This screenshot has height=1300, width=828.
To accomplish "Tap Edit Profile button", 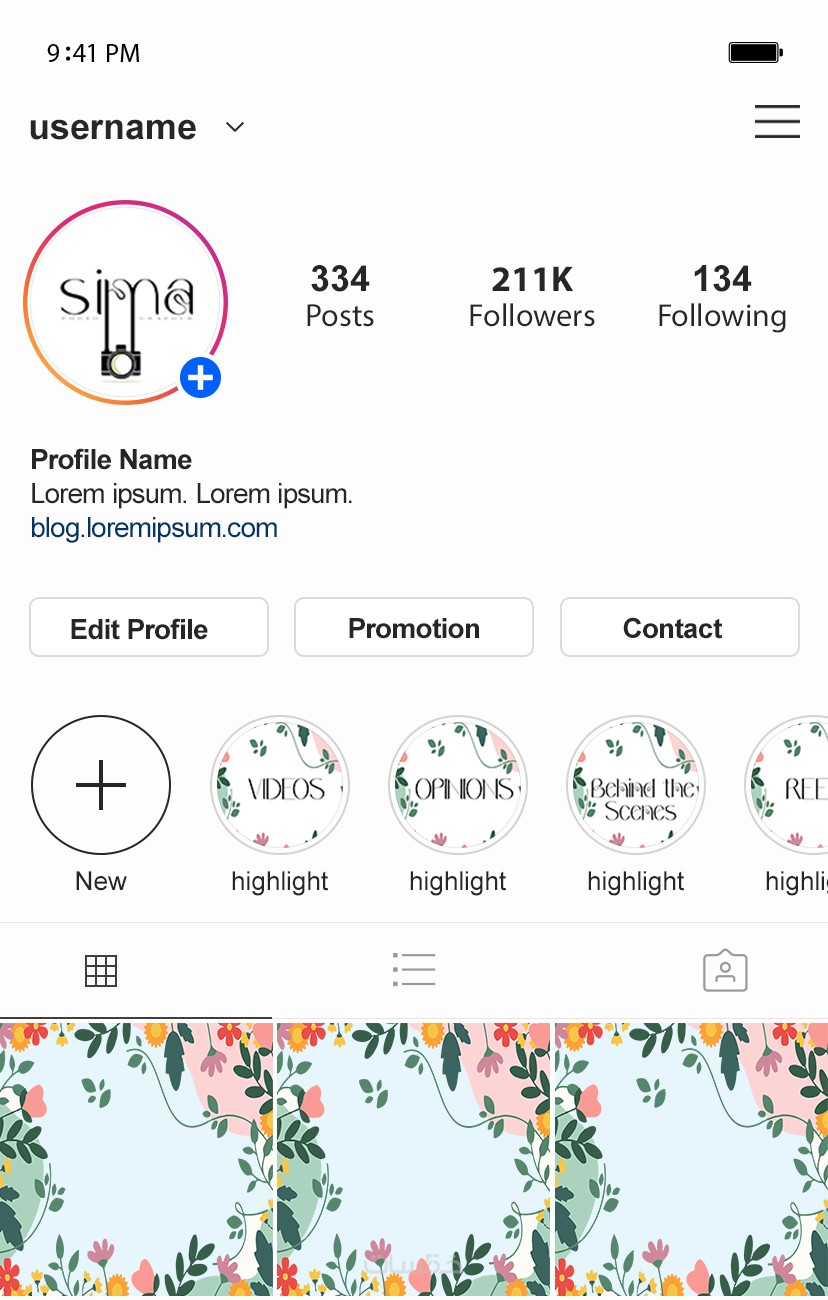I will pyautogui.click(x=149, y=628).
